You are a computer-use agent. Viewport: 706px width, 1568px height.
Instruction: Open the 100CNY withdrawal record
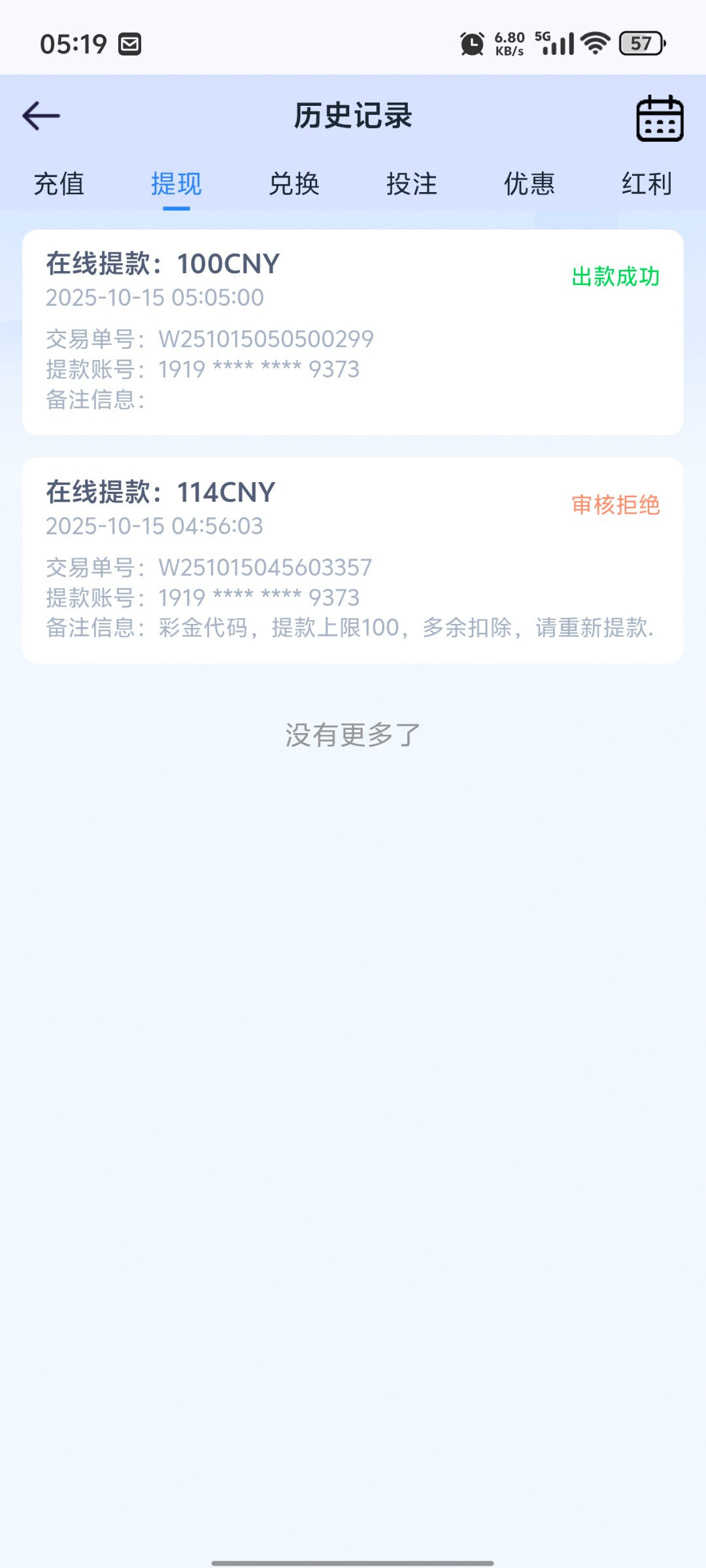click(x=353, y=332)
